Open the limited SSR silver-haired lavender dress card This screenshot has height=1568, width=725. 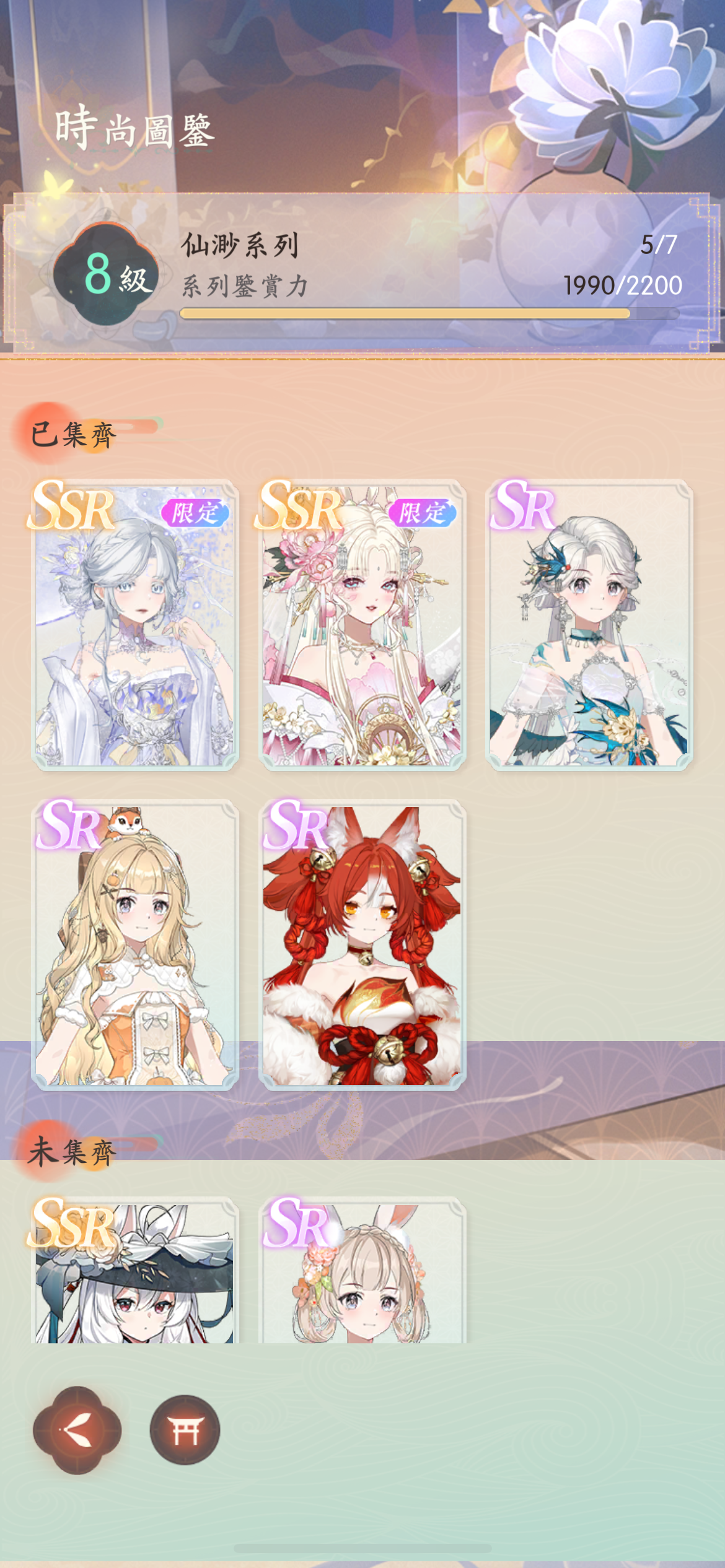[135, 625]
